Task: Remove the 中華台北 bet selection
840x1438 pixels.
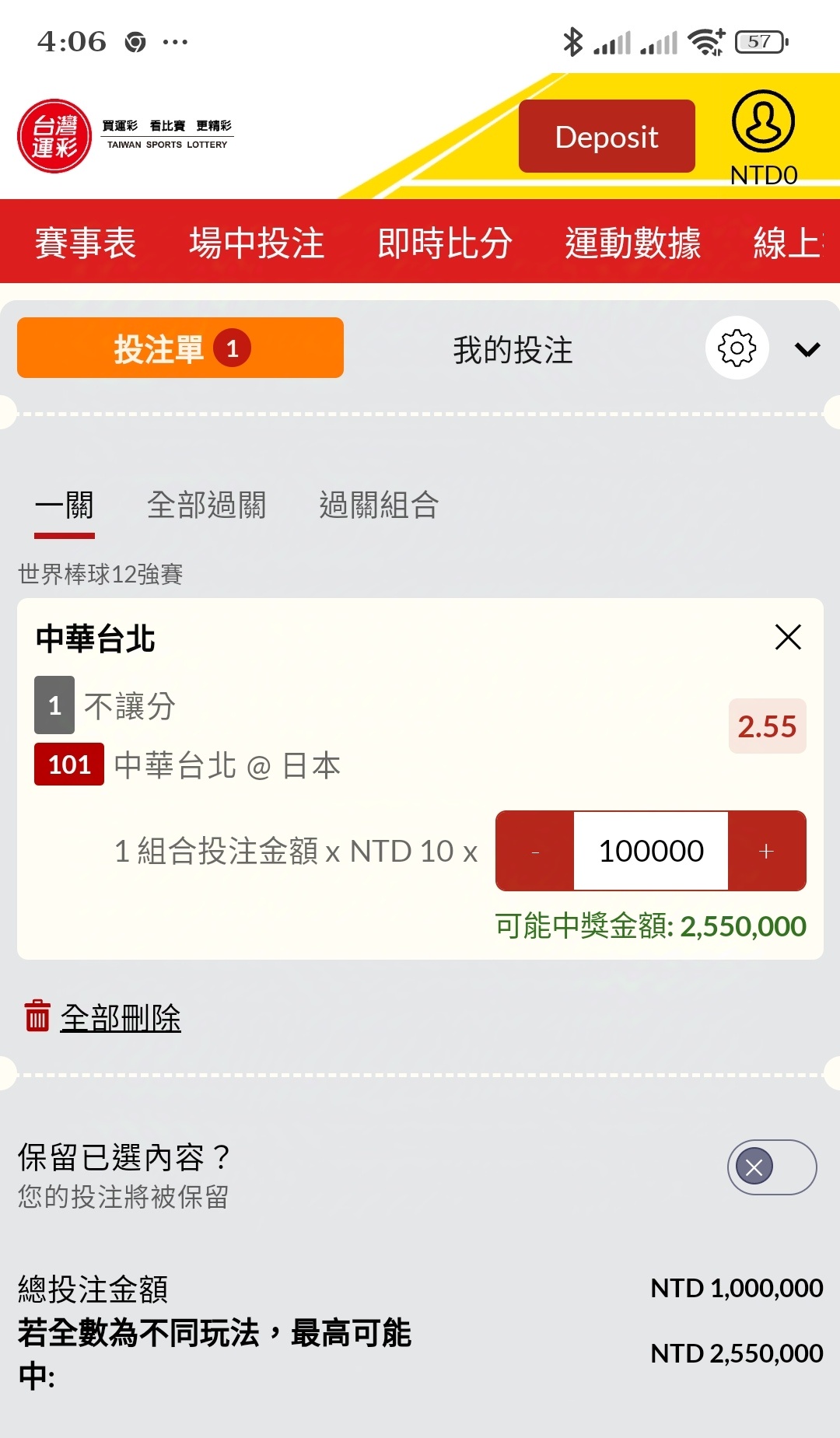Action: (x=788, y=637)
